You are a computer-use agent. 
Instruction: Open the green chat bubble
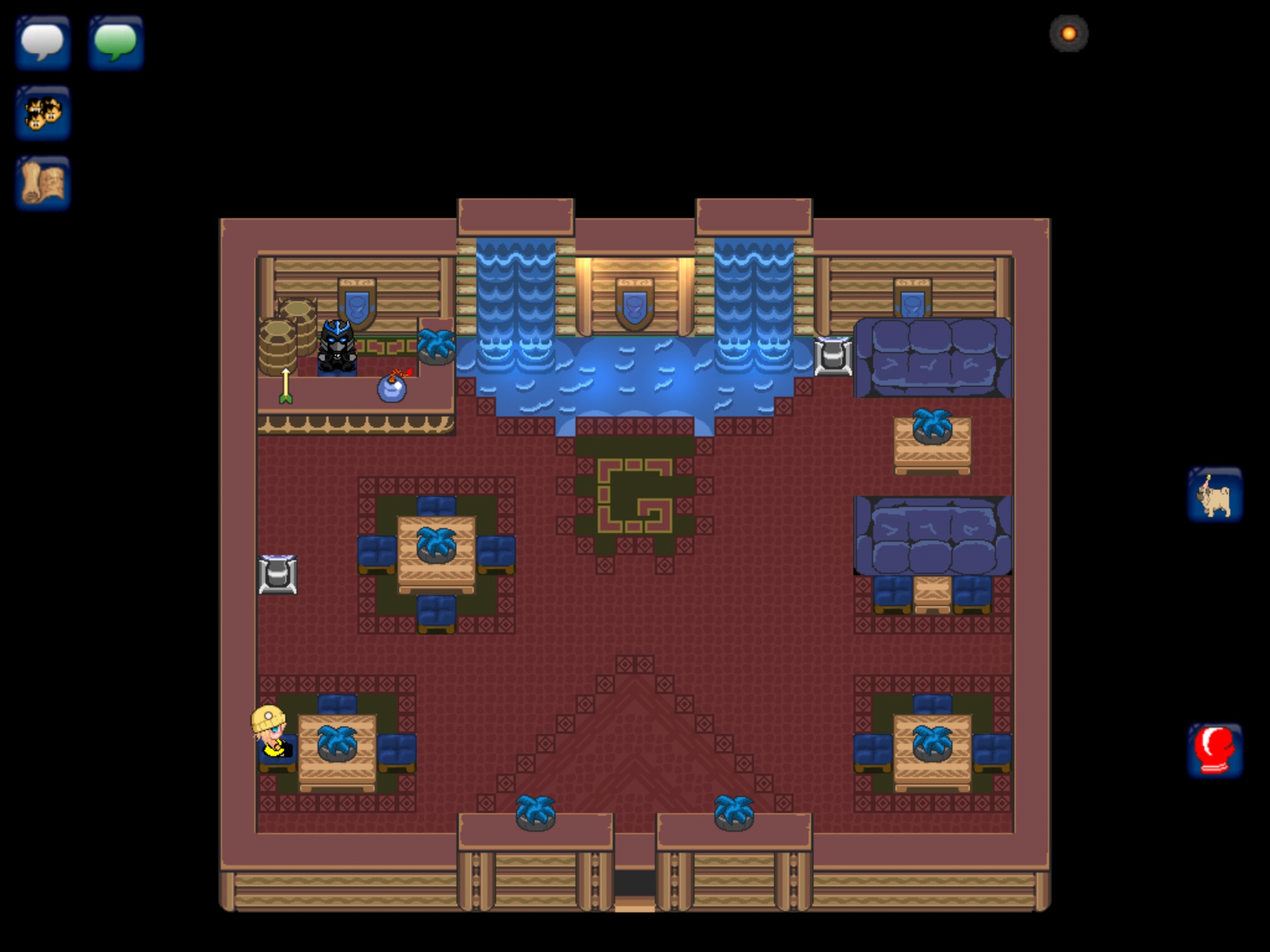pos(116,43)
